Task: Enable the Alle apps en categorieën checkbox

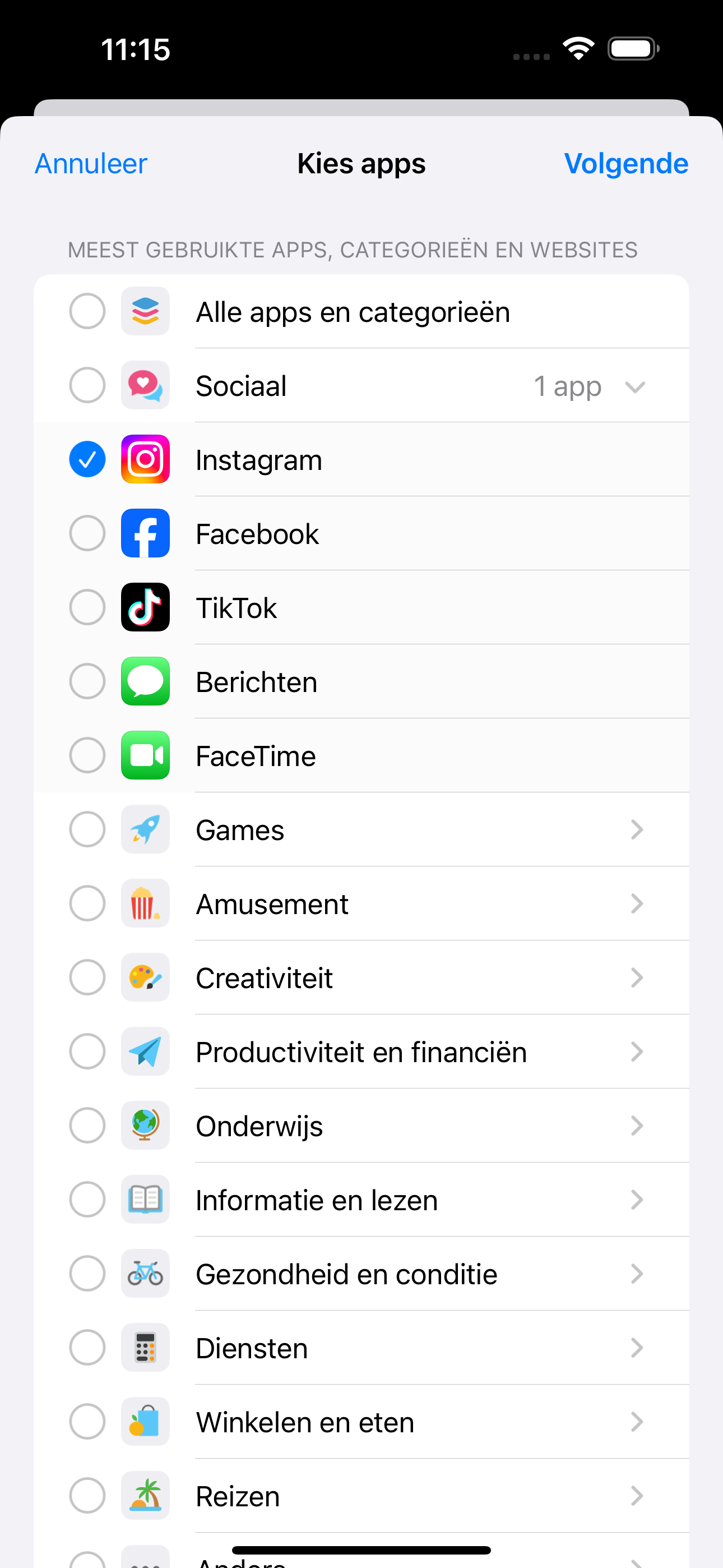Action: pos(87,311)
